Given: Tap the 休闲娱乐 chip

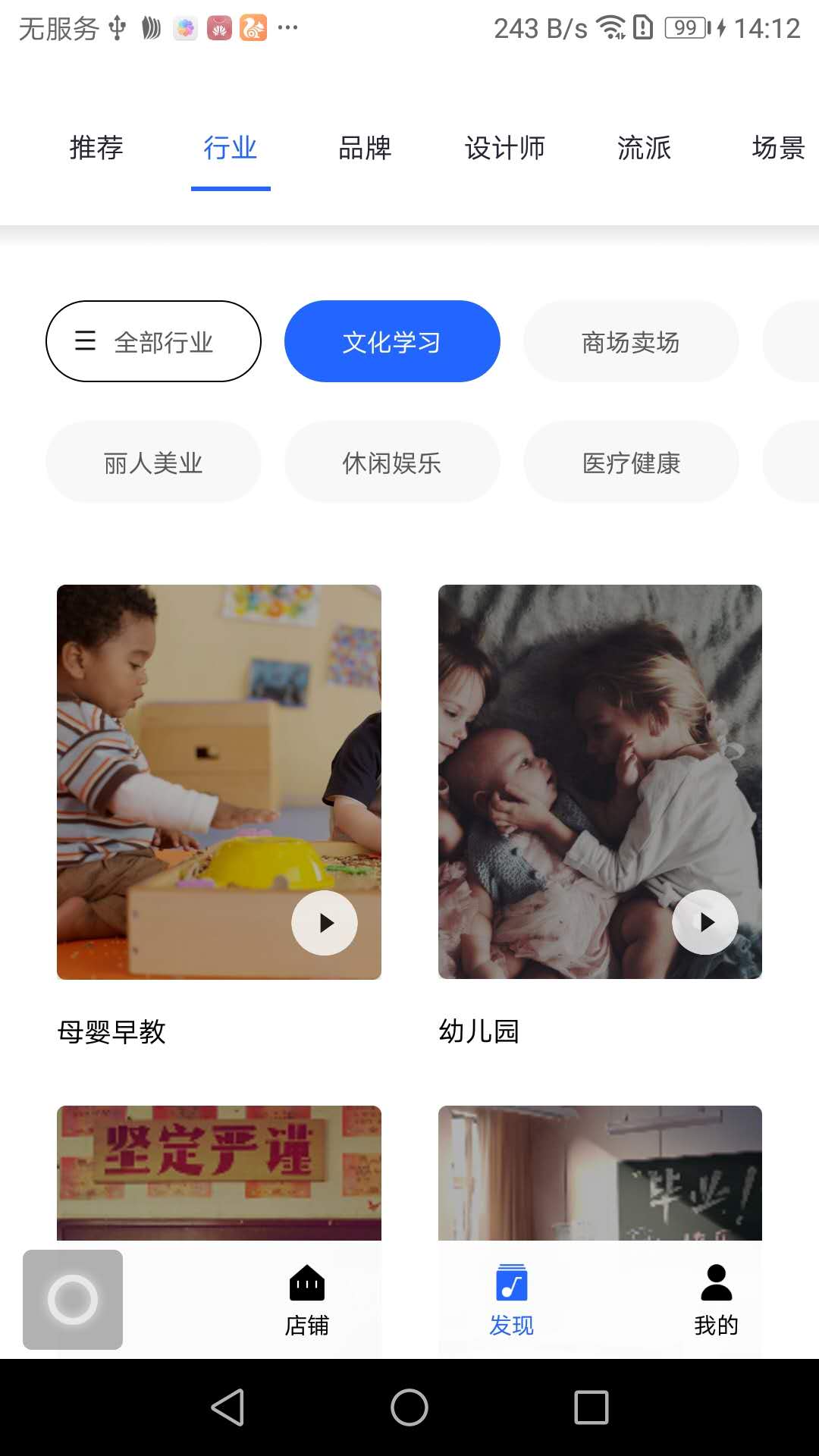Looking at the screenshot, I should [x=392, y=463].
